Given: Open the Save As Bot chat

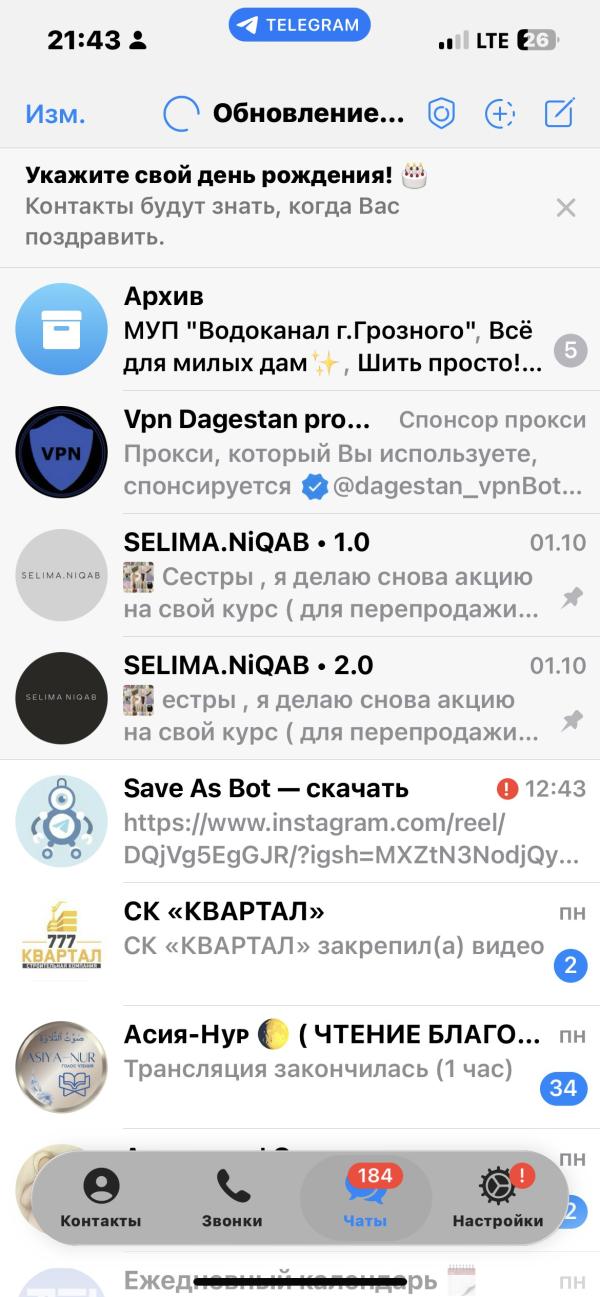Looking at the screenshot, I should pos(300,821).
